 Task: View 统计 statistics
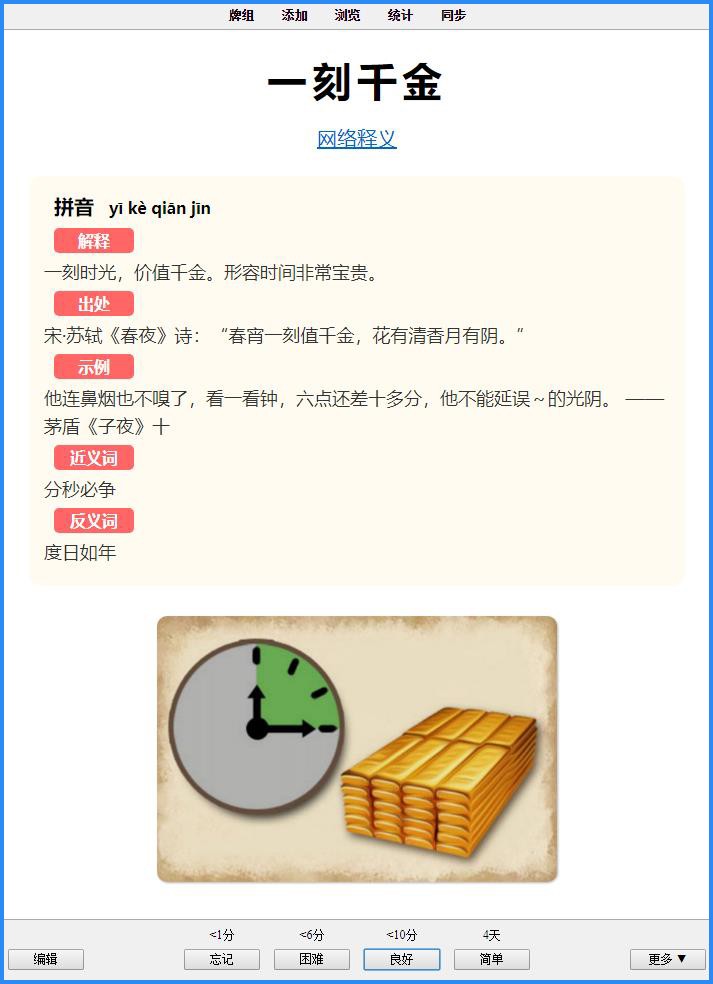(400, 15)
